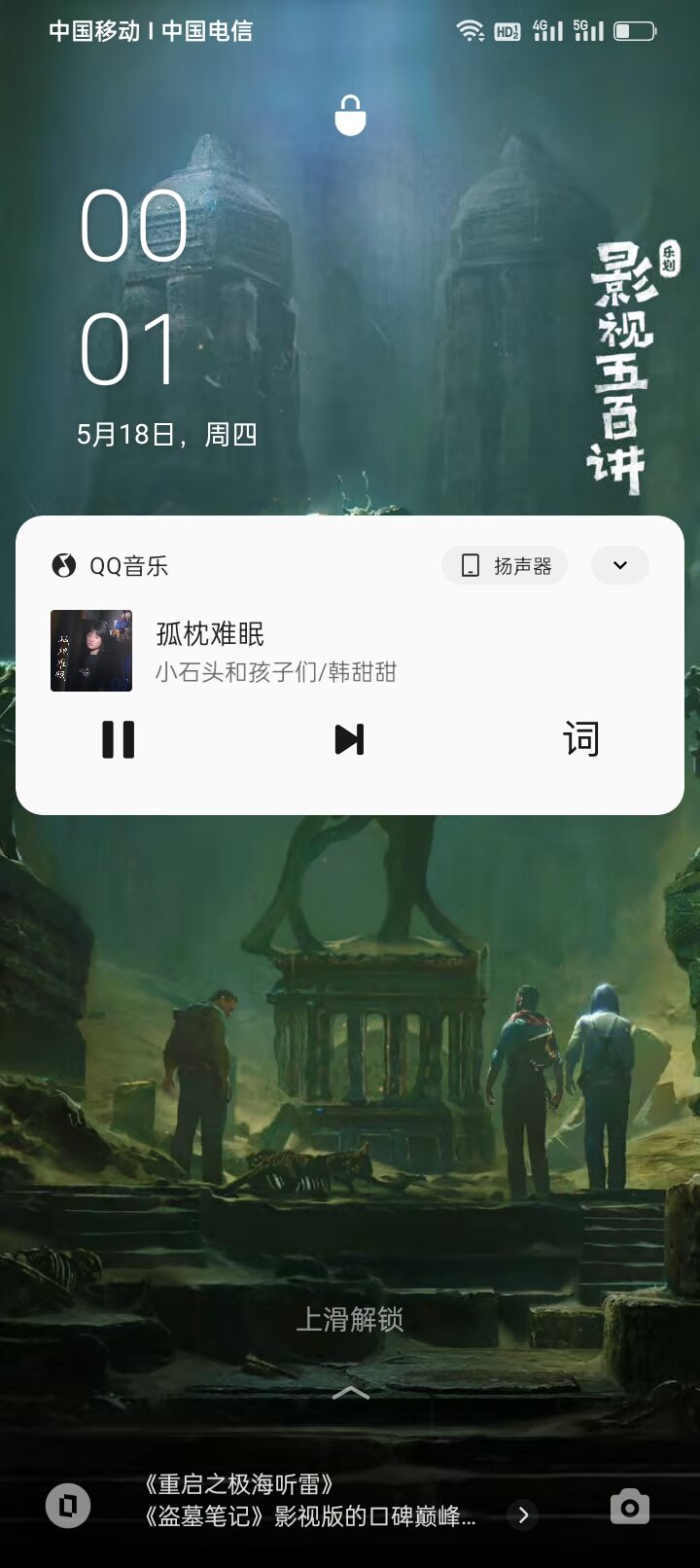Open the camera shortcut
Screen dimensions: 700x1568
point(629,1507)
